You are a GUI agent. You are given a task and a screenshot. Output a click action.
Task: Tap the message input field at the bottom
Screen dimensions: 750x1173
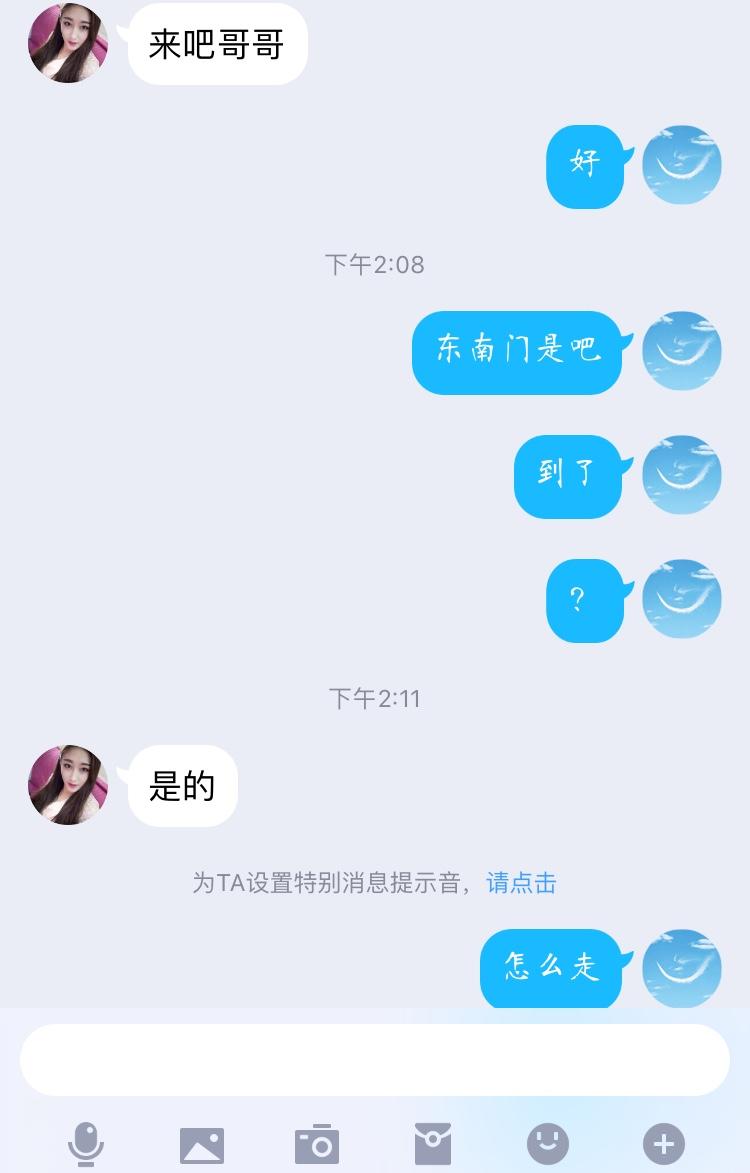375,1058
